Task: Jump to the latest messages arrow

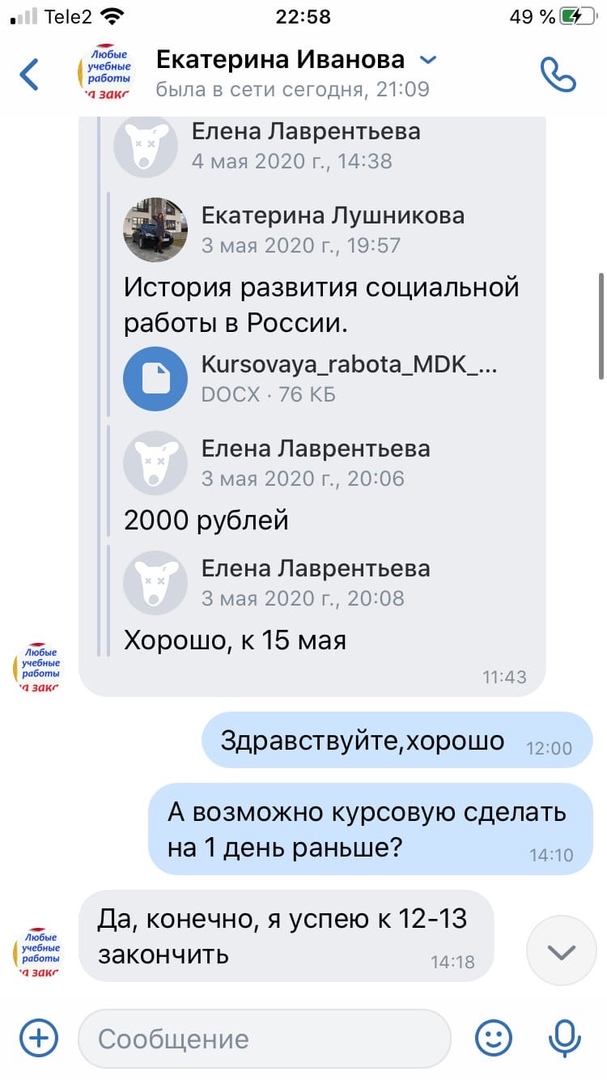Action: point(563,950)
